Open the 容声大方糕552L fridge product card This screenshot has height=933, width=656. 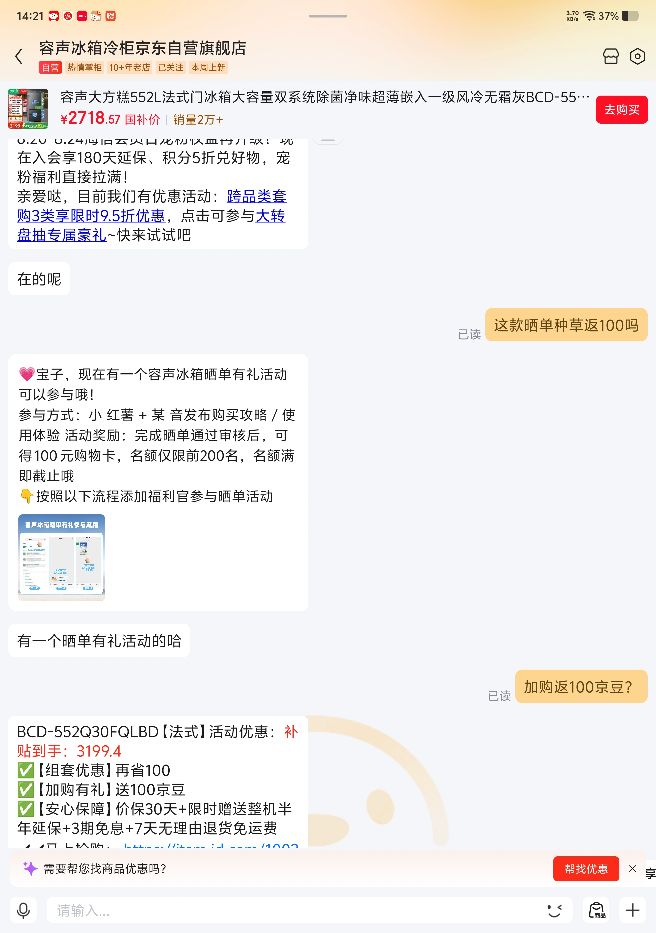(298, 109)
